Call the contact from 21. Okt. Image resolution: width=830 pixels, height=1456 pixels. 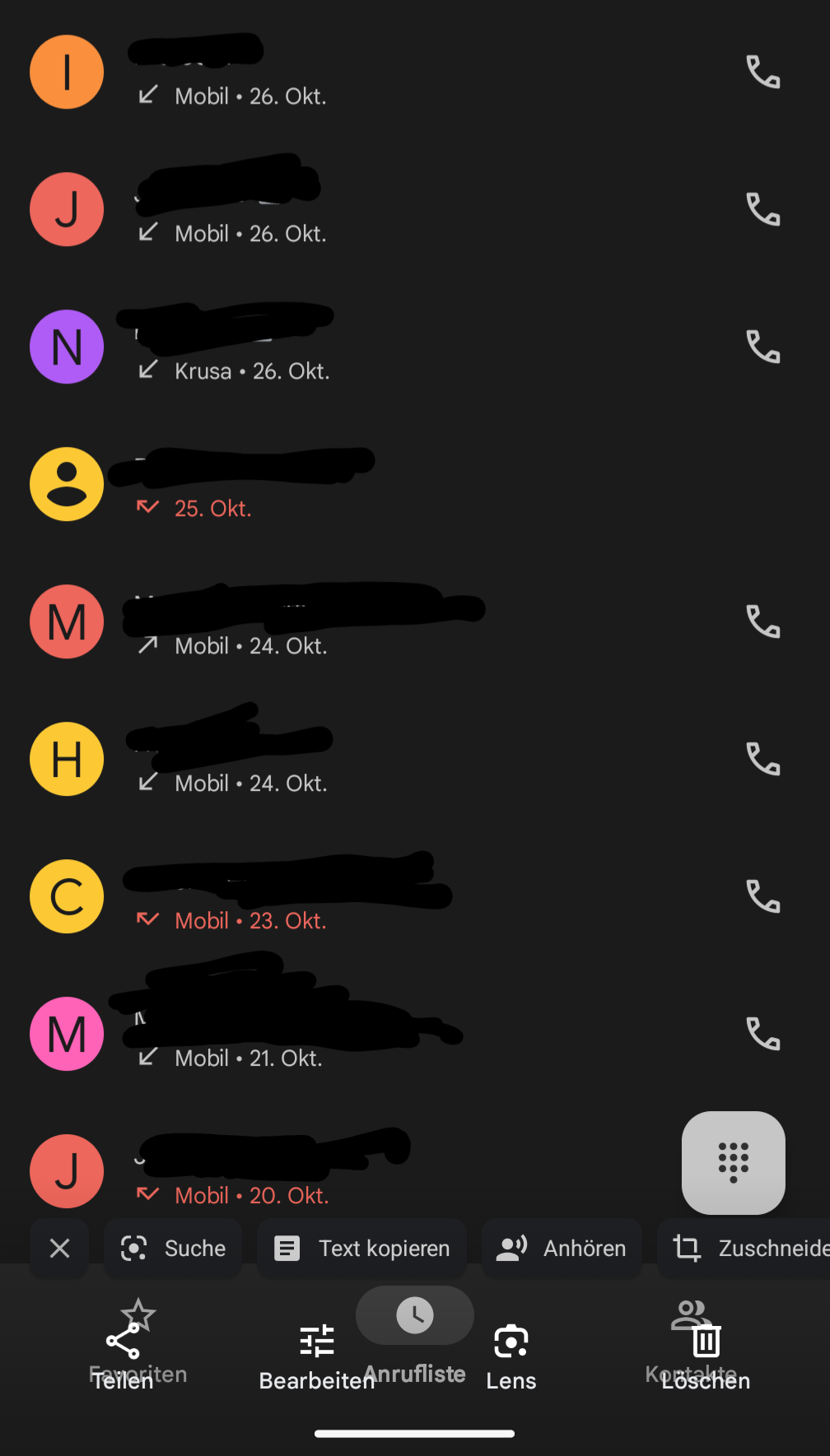click(763, 1034)
